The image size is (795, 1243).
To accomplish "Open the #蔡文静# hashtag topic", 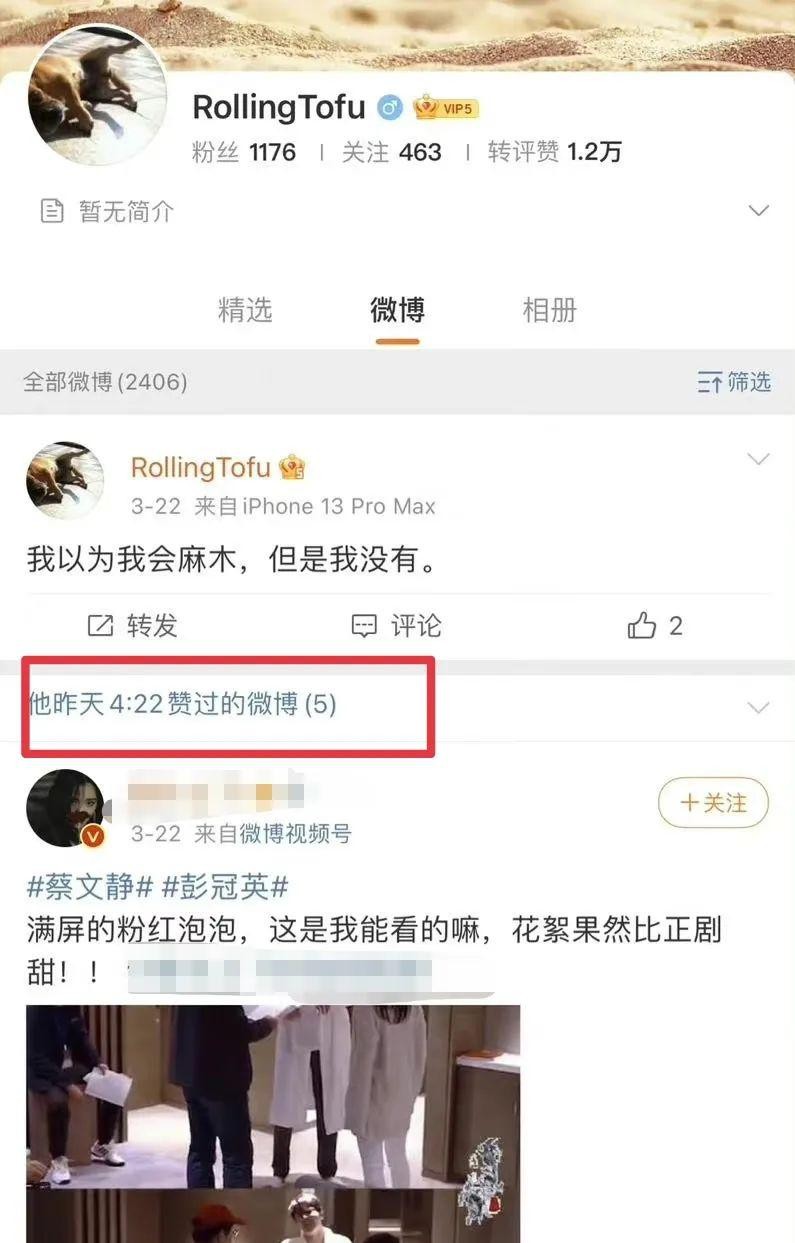I will pyautogui.click(x=88, y=887).
